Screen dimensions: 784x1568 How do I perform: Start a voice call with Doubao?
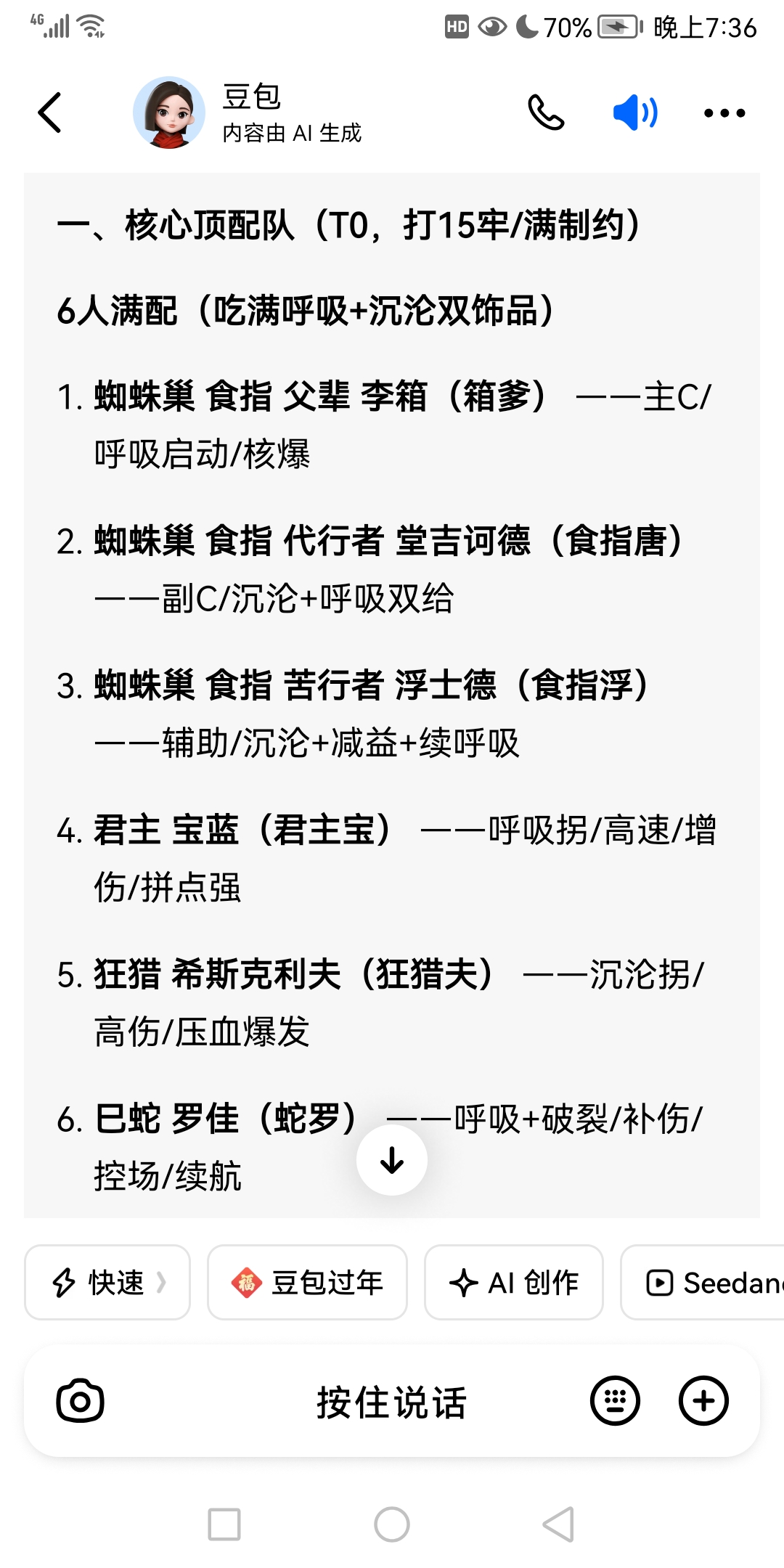(546, 113)
